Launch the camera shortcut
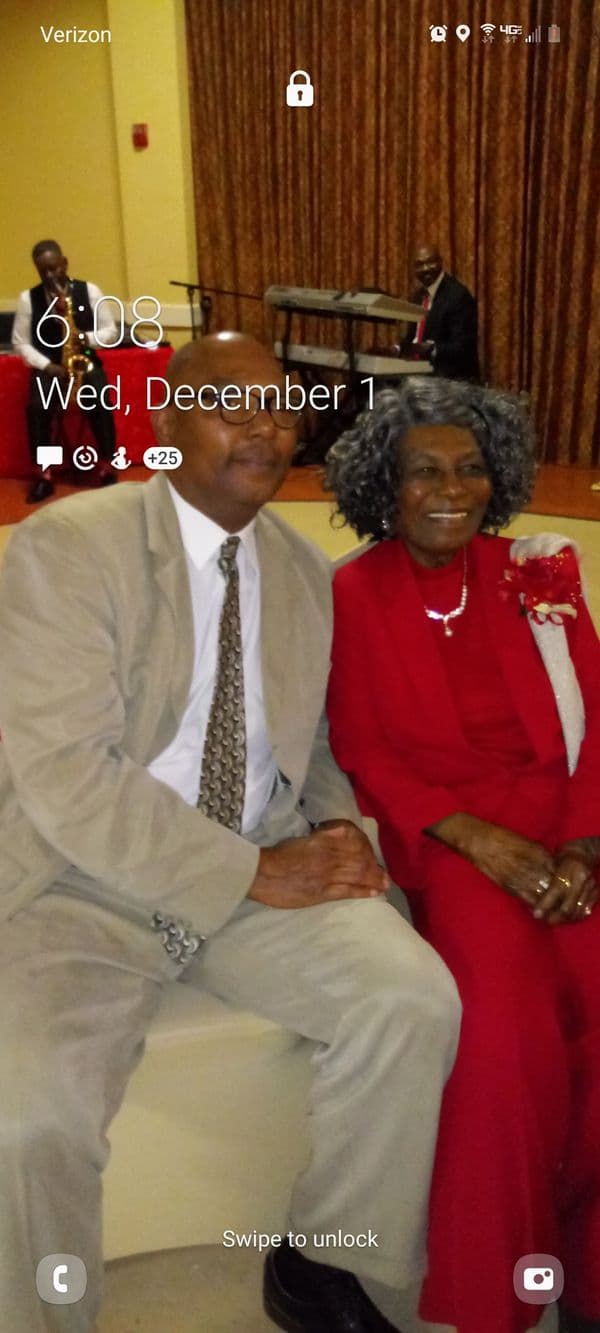 (538, 1279)
